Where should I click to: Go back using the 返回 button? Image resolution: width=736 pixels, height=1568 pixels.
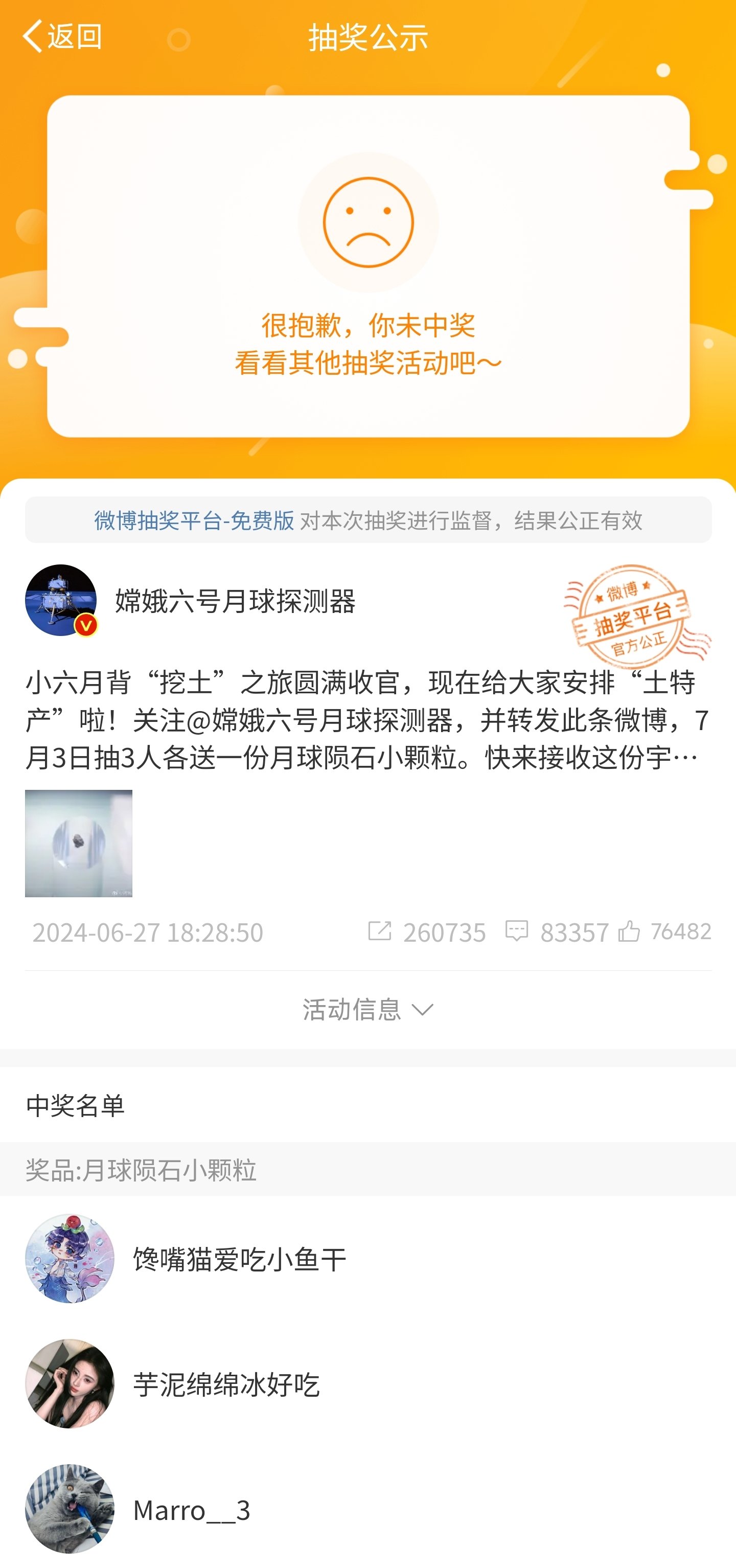(x=62, y=36)
